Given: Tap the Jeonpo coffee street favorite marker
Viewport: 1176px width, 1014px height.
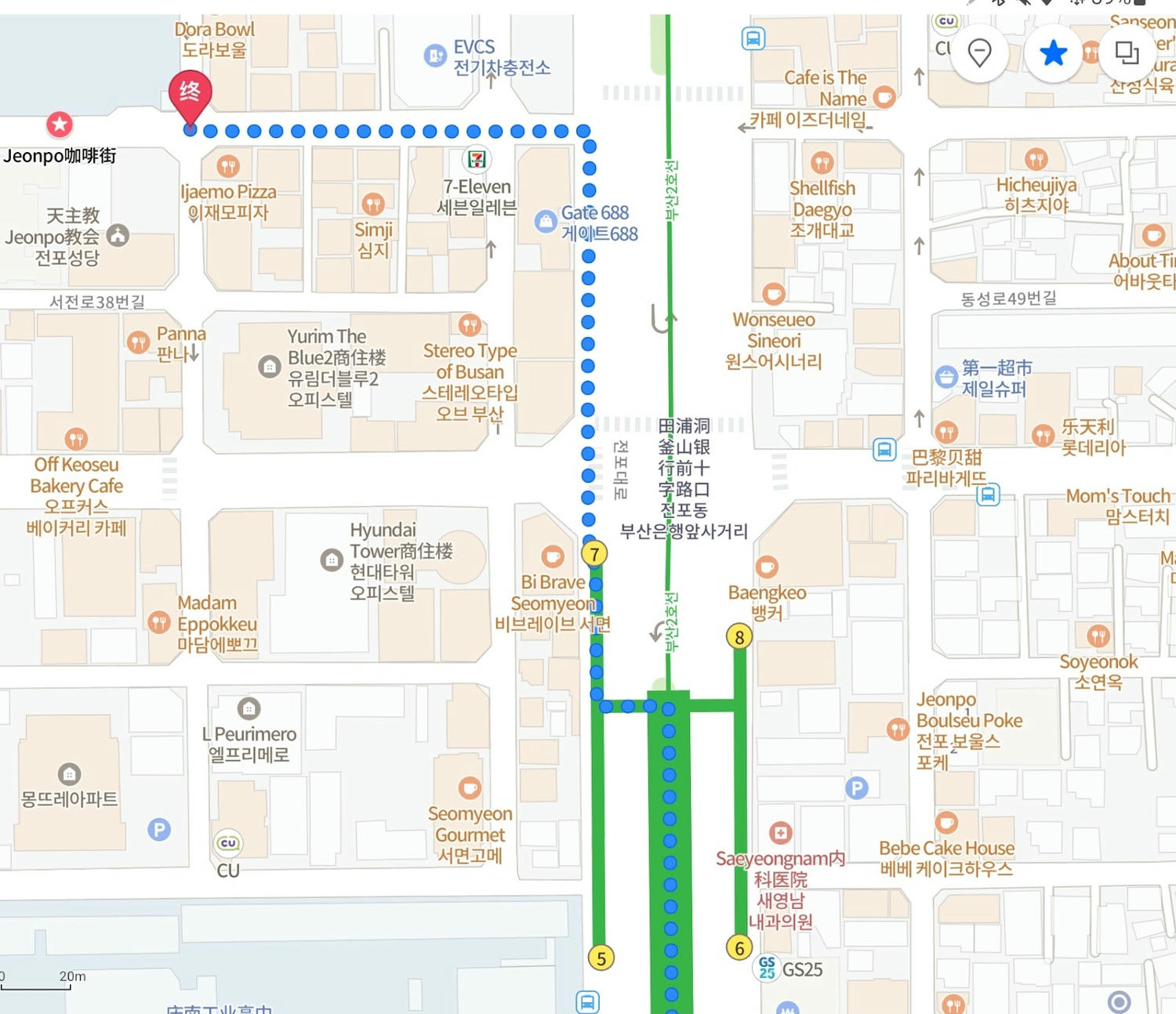Looking at the screenshot, I should (60, 124).
